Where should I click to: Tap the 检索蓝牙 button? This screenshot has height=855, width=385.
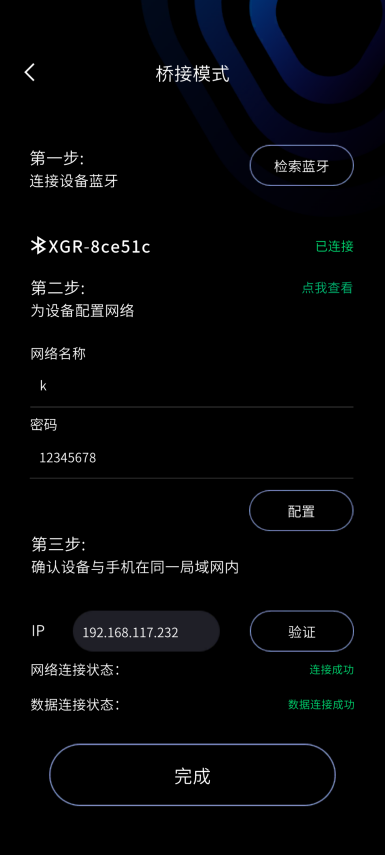(x=302, y=166)
